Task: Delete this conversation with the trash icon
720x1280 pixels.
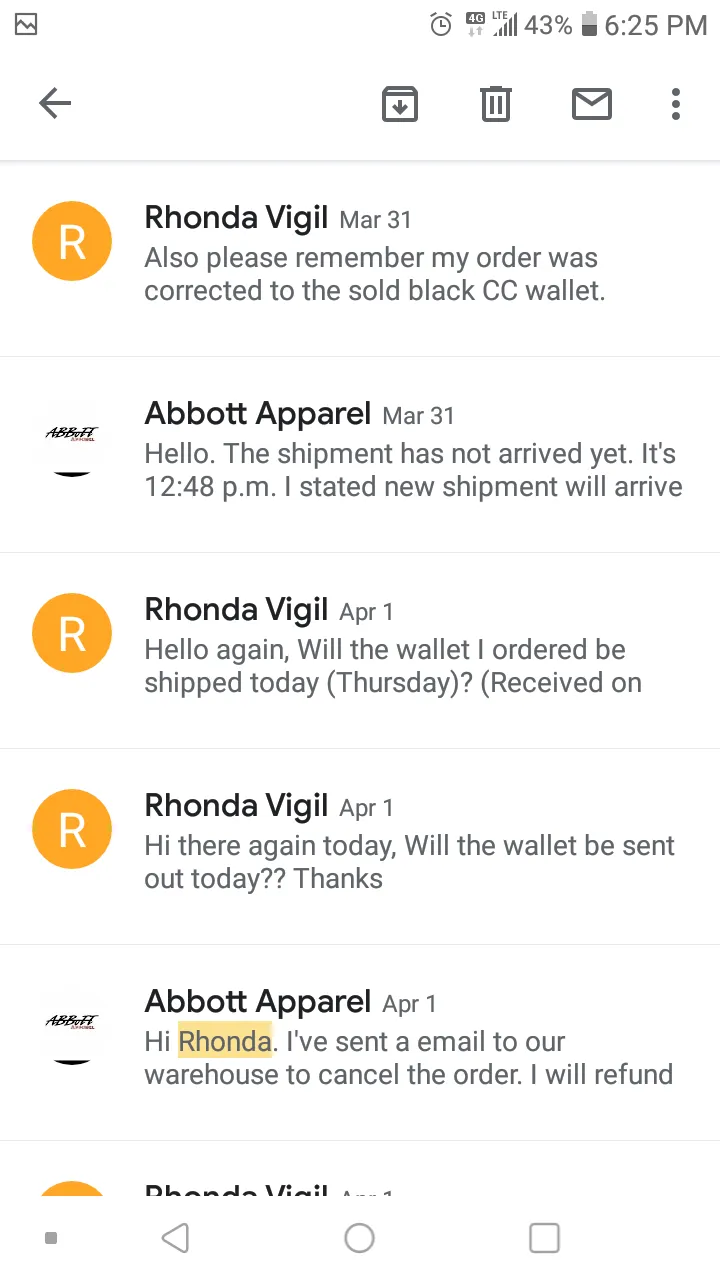Action: tap(496, 103)
